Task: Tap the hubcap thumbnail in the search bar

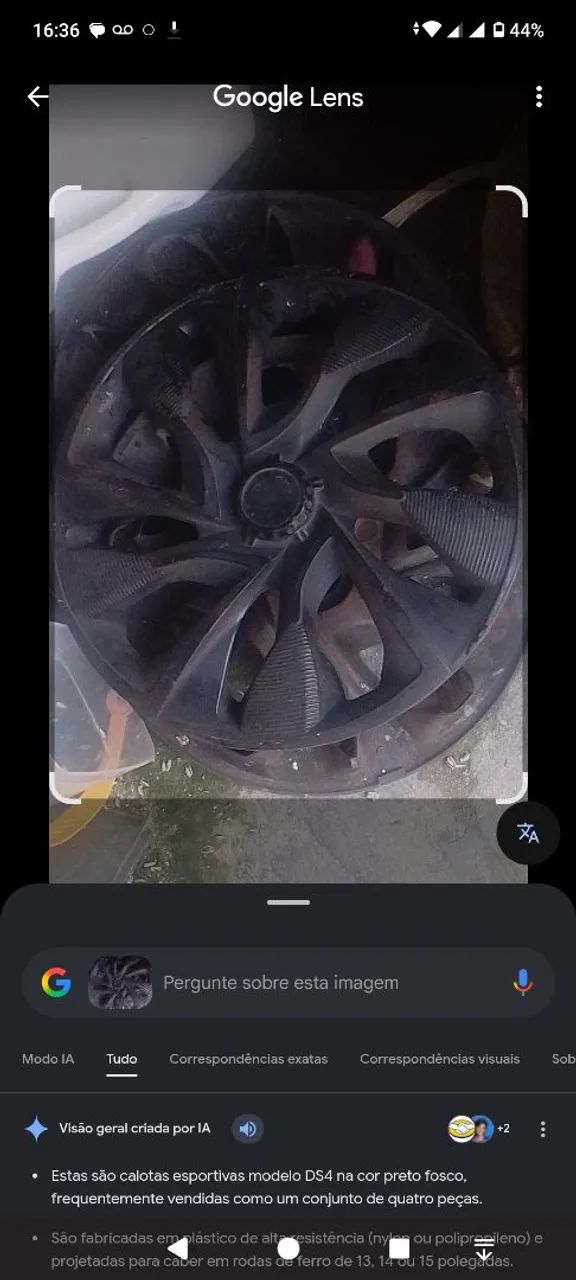Action: coord(120,983)
